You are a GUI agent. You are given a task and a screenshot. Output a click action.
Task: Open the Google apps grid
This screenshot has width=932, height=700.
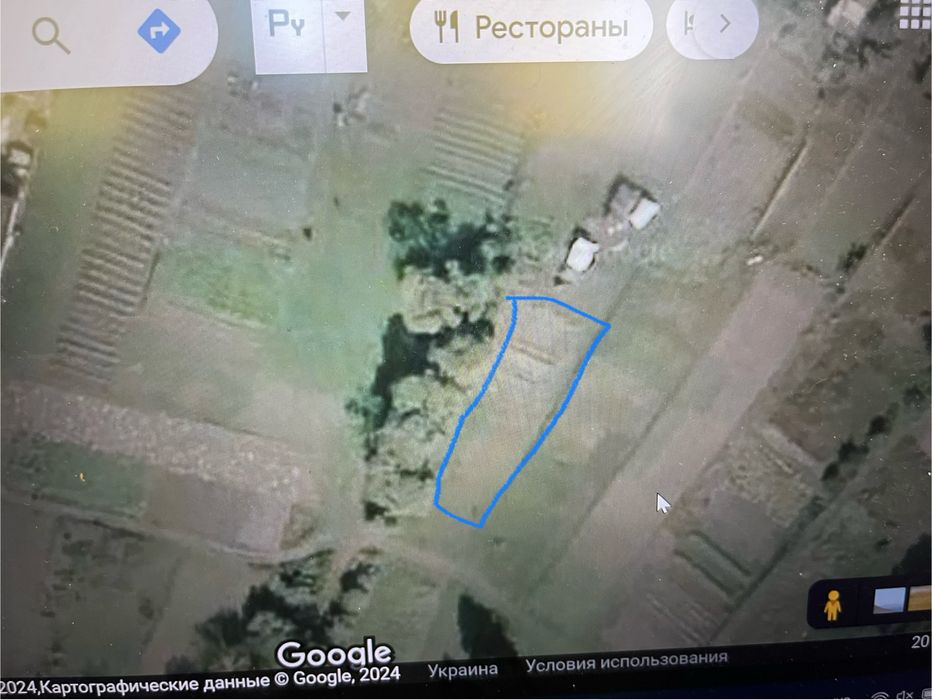(916, 13)
